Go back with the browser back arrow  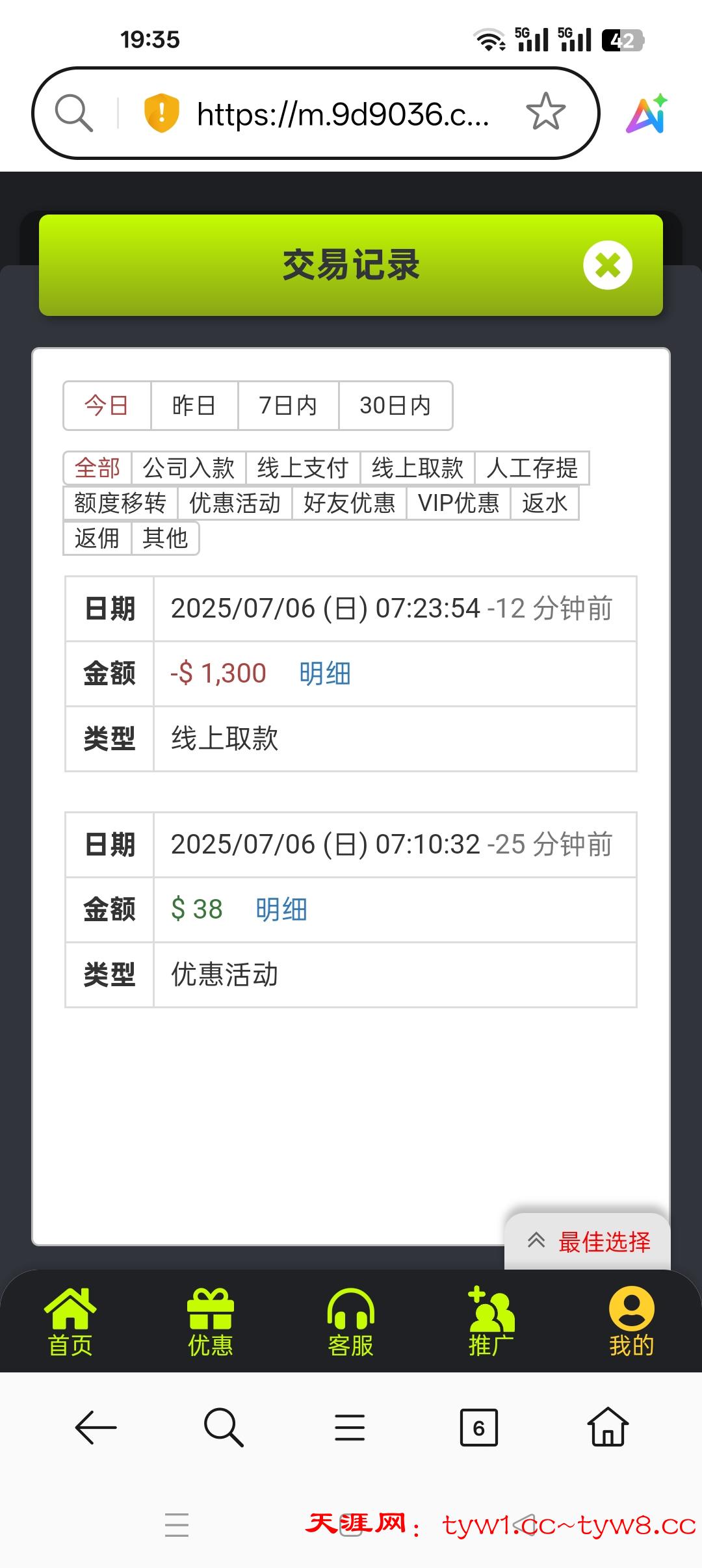tap(96, 1428)
